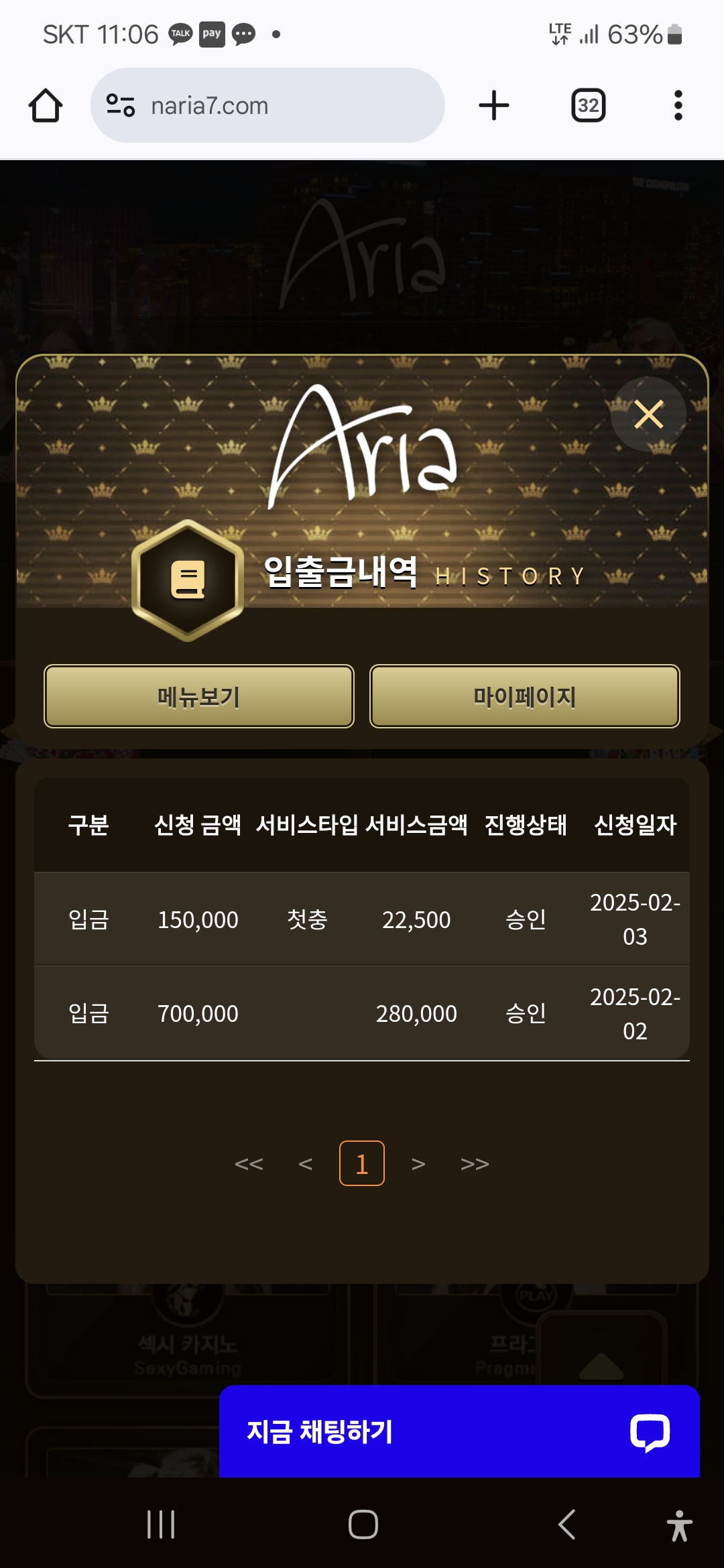Jump to the first page with <<

point(249,1164)
